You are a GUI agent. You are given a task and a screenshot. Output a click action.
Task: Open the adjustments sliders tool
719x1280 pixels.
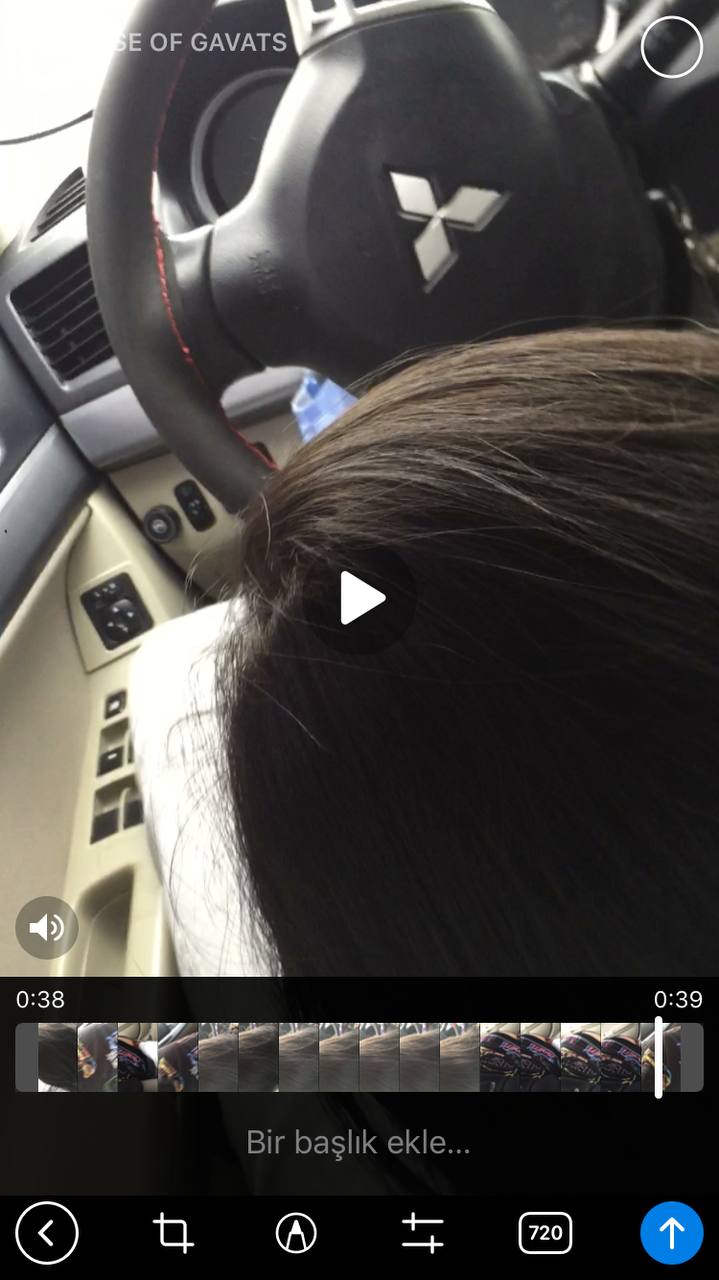[422, 1233]
